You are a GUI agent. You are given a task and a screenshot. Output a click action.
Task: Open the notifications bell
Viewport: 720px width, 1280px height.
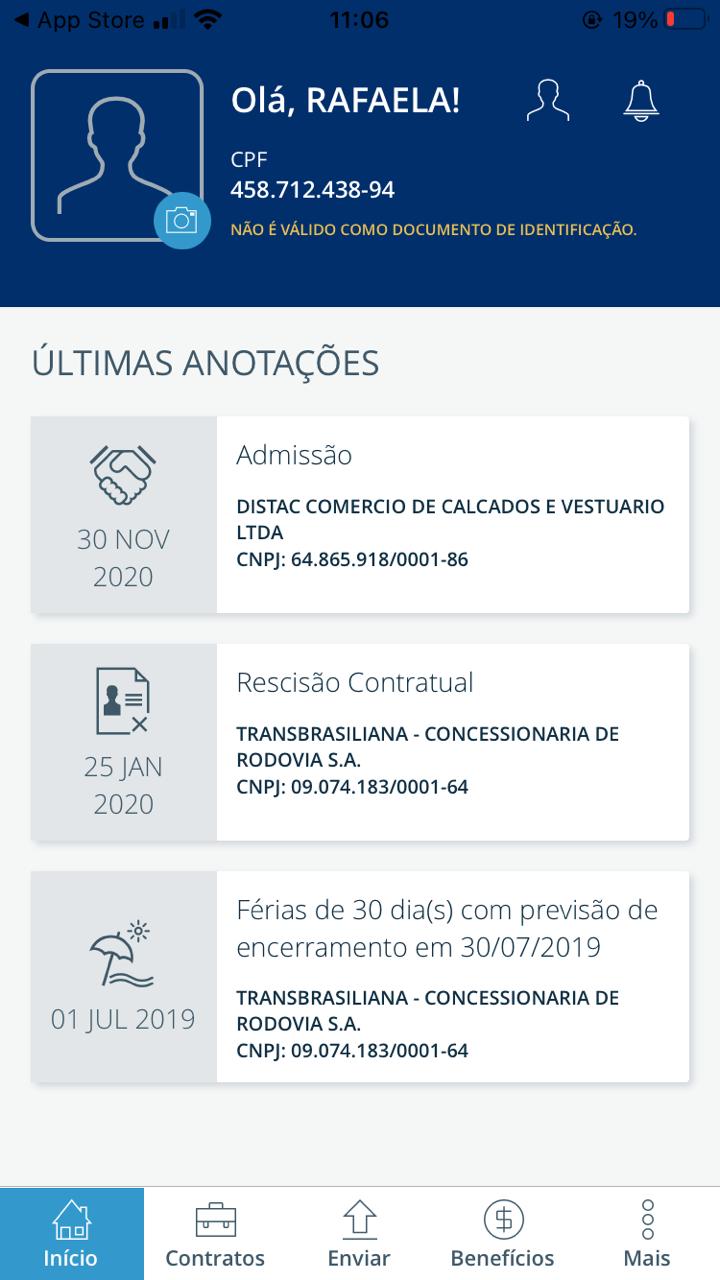pyautogui.click(x=641, y=101)
